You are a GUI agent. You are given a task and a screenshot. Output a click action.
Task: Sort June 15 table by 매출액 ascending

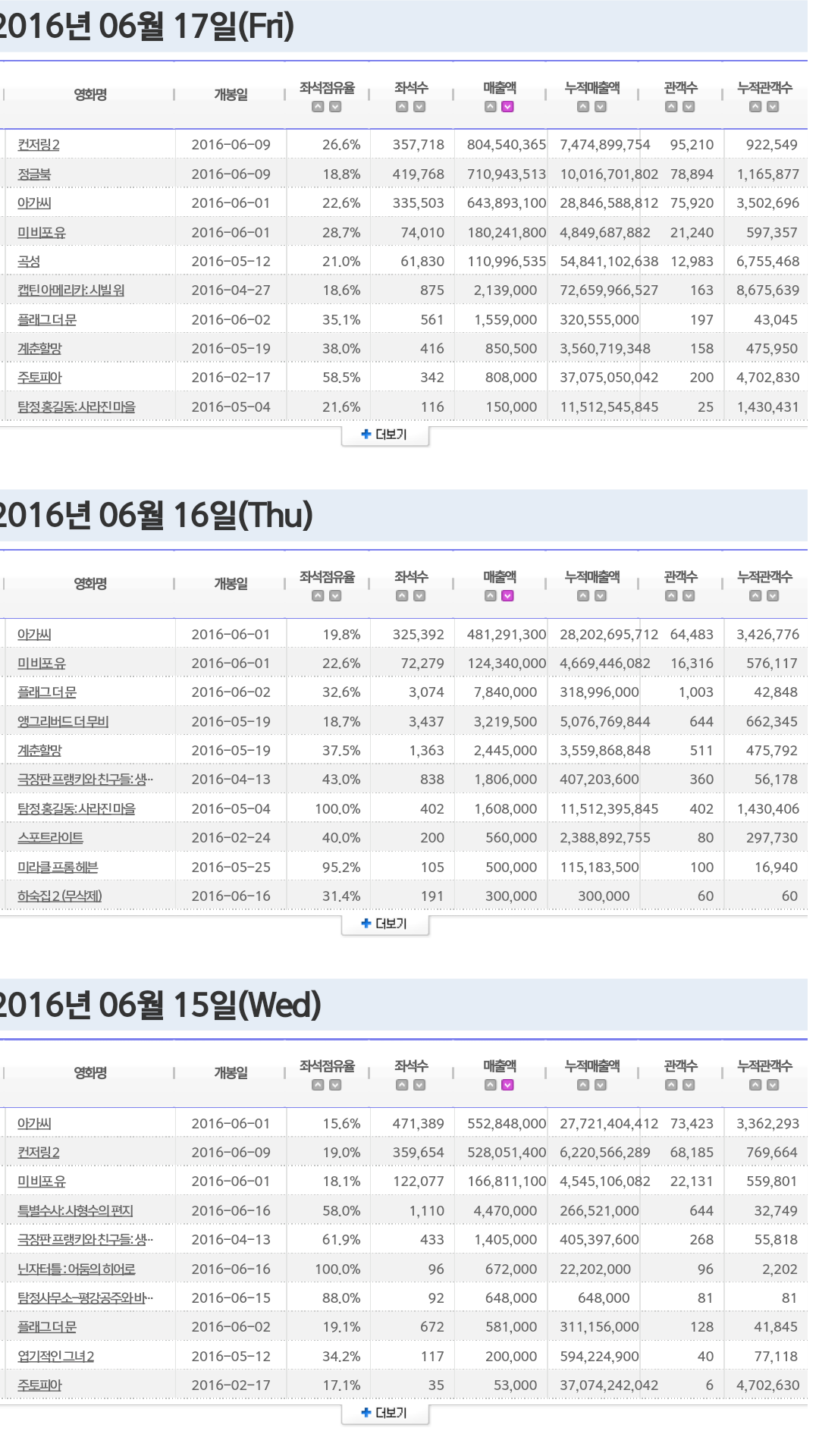click(x=491, y=1085)
